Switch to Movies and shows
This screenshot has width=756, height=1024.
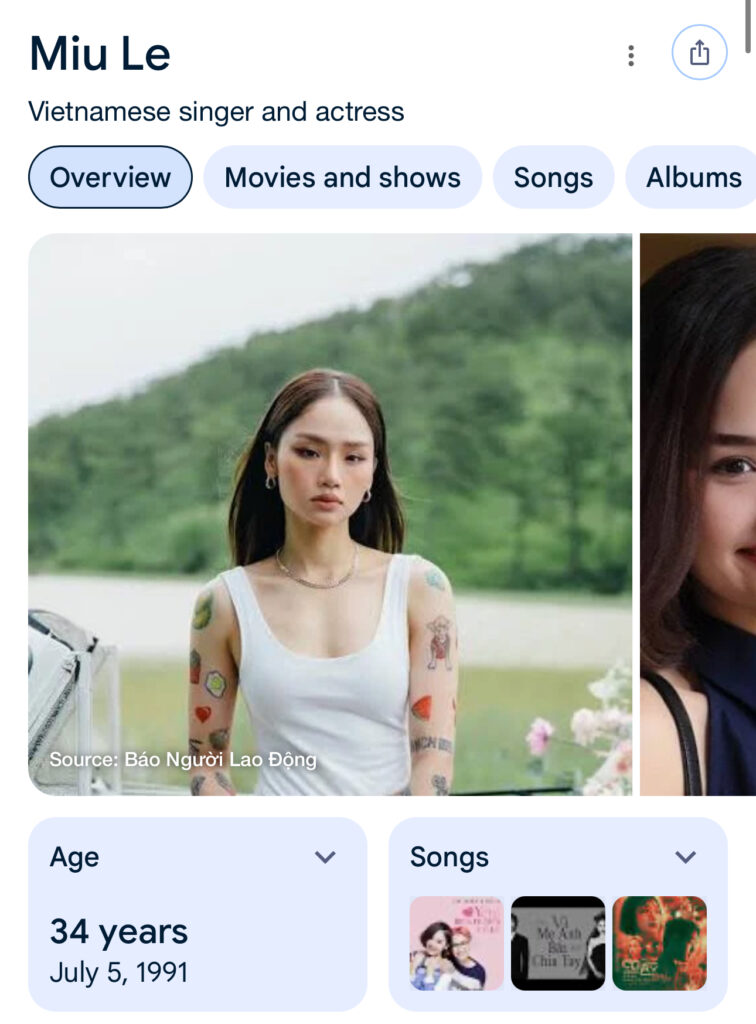[x=342, y=178]
